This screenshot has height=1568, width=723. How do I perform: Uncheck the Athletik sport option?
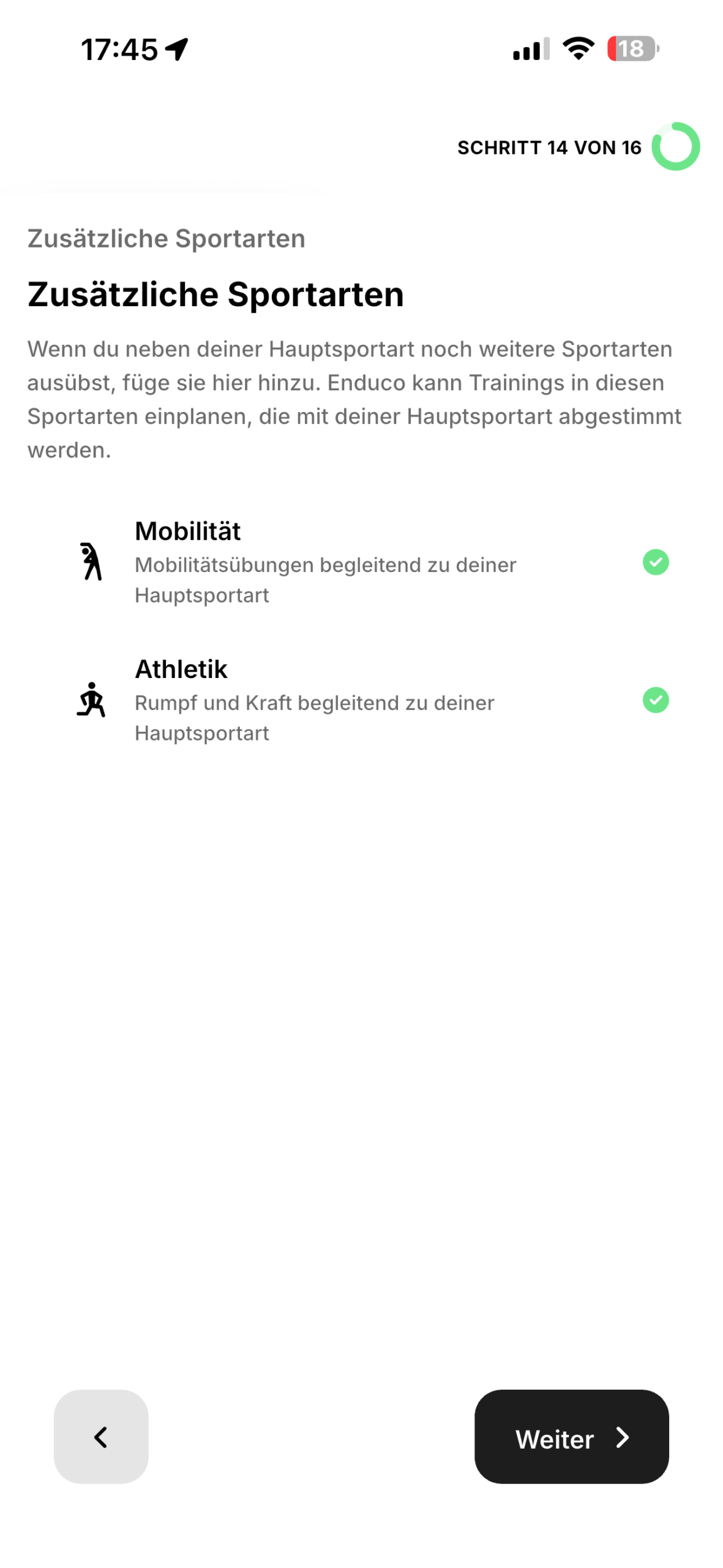[x=655, y=699]
